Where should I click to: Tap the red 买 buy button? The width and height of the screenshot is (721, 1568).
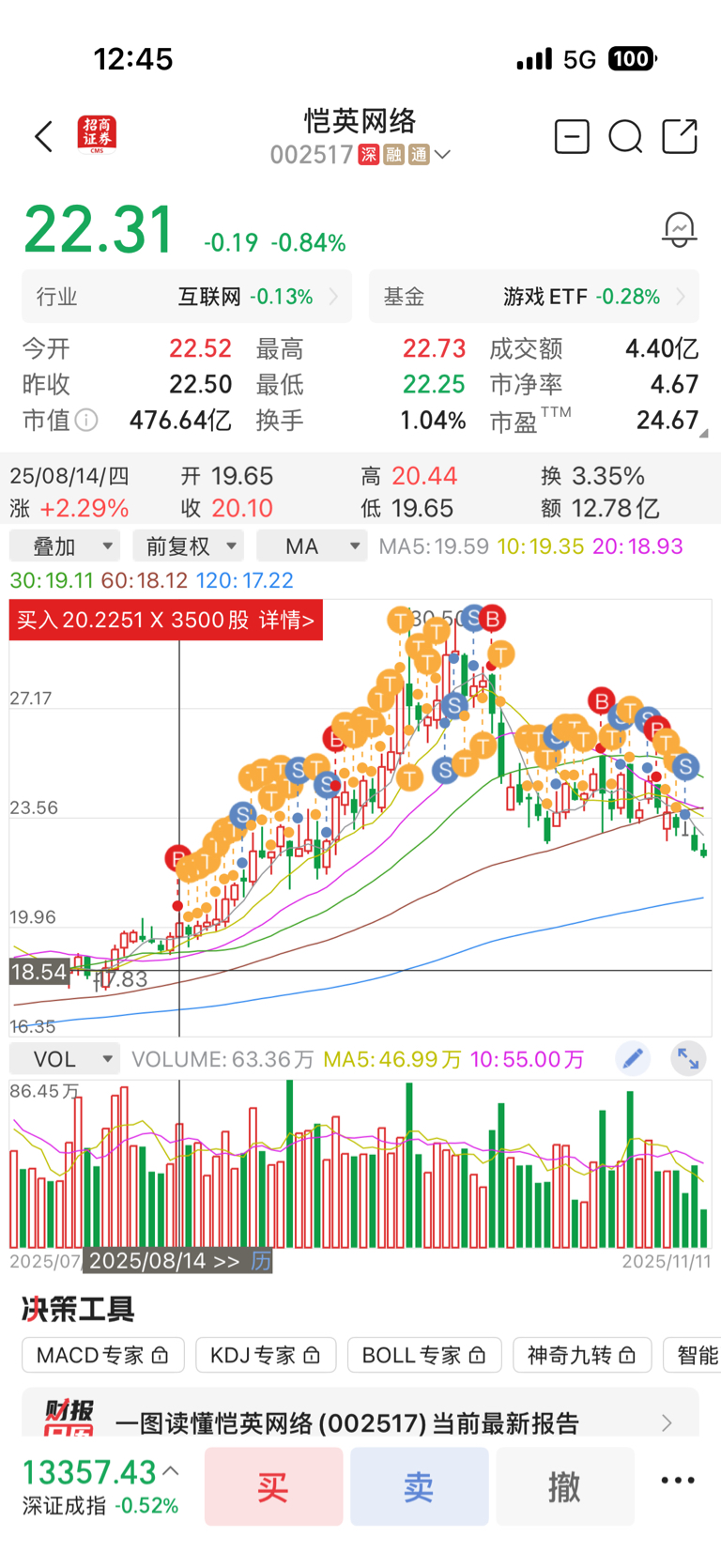(273, 1486)
